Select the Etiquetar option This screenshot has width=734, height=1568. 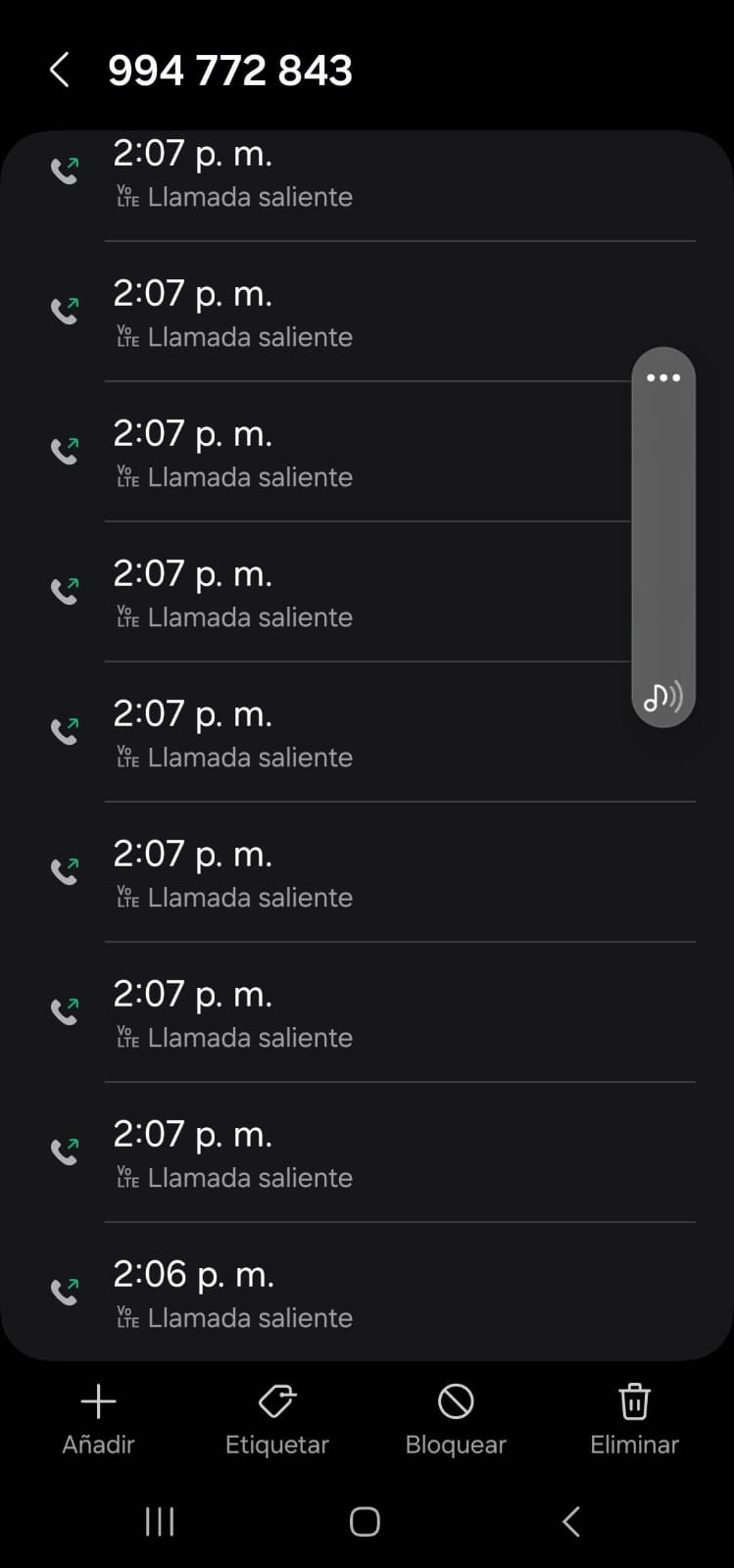pyautogui.click(x=277, y=1419)
